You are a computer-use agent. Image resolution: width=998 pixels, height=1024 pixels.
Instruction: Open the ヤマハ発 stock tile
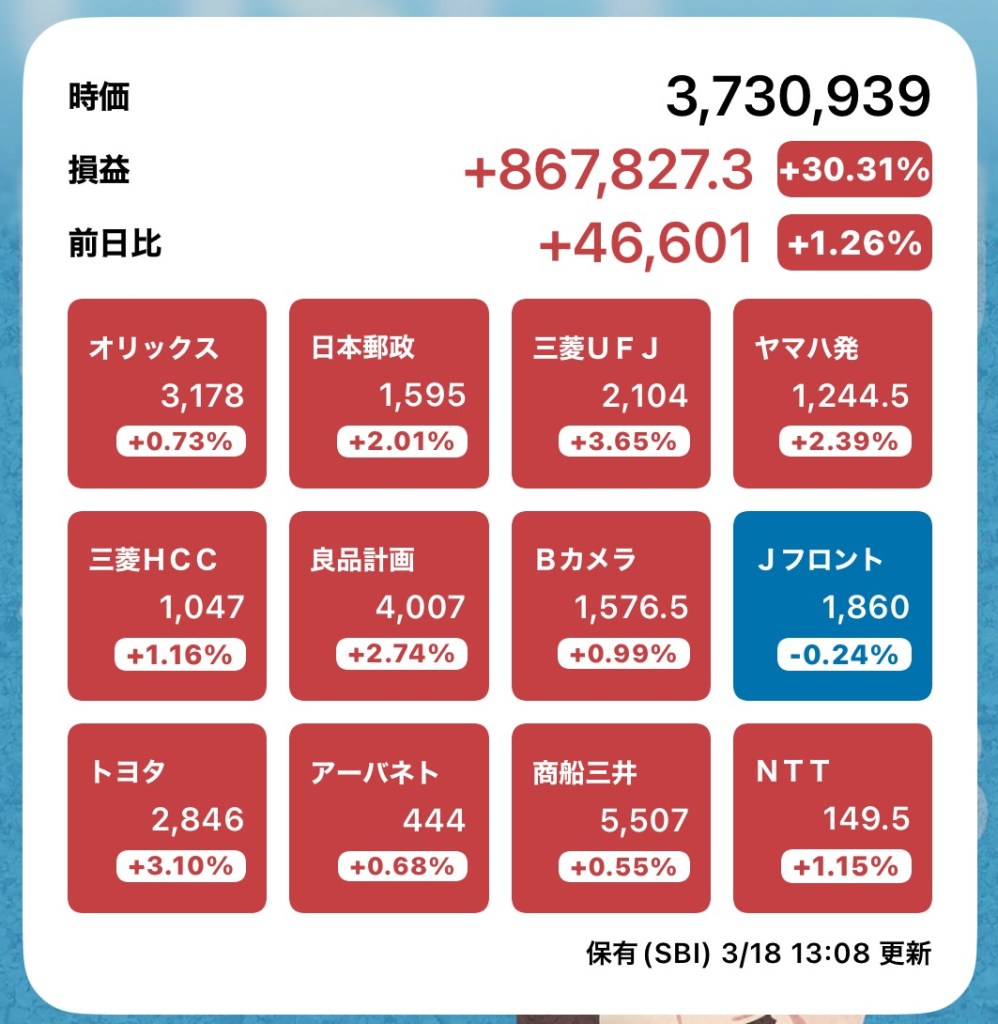click(832, 393)
